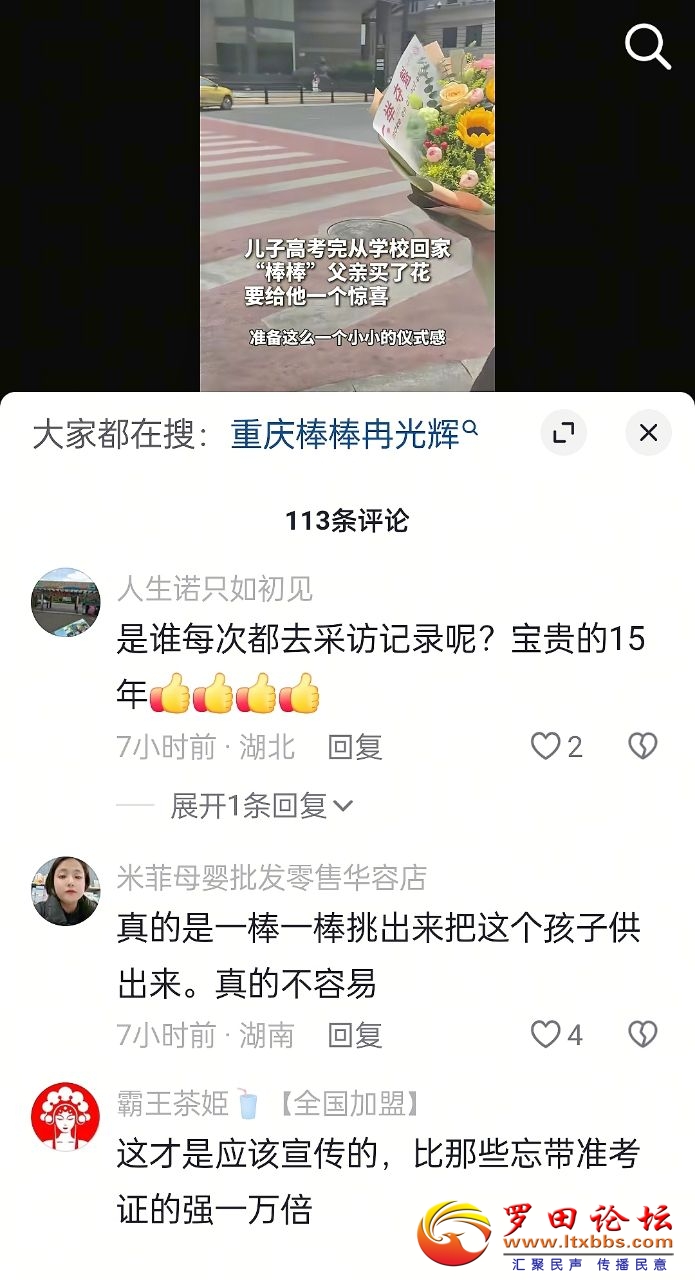Open 米菲母婴批发零售华容店's profile avatar
Screen dimensions: 695x1280
click(x=66, y=890)
